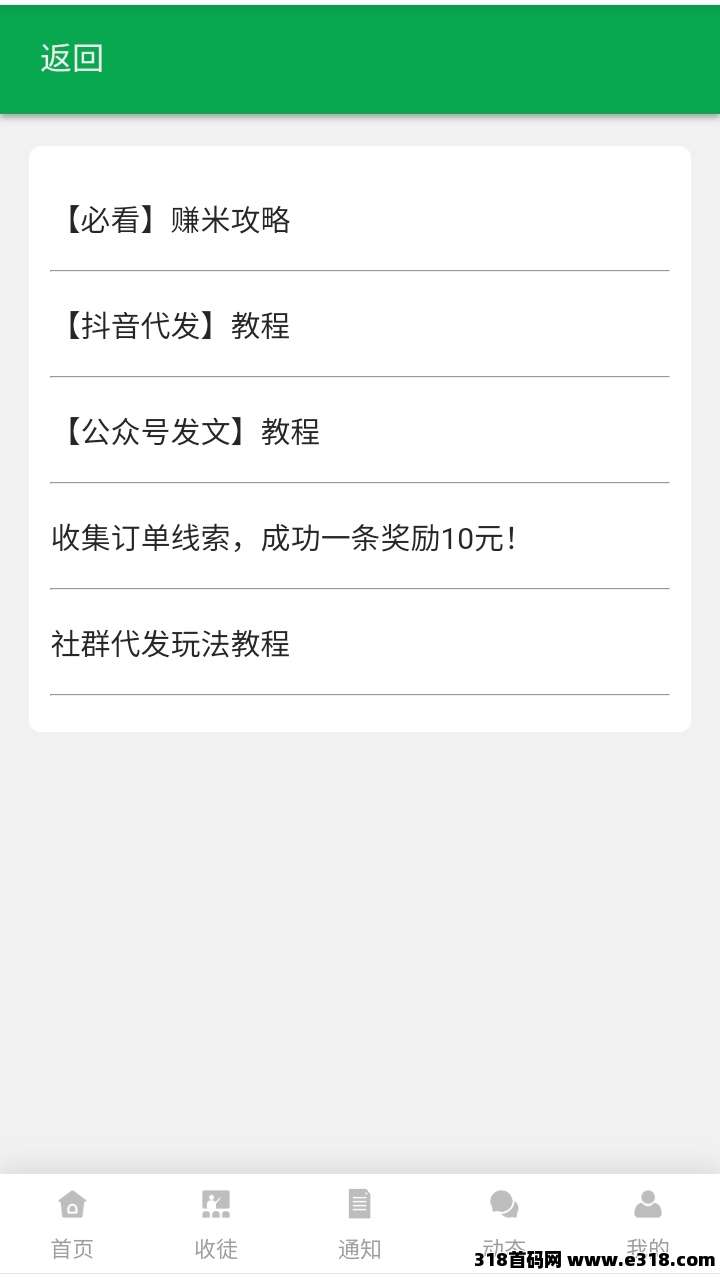Read the 社群代发玩法教程 tutorial
Screen dimensions: 720x1277
(171, 644)
